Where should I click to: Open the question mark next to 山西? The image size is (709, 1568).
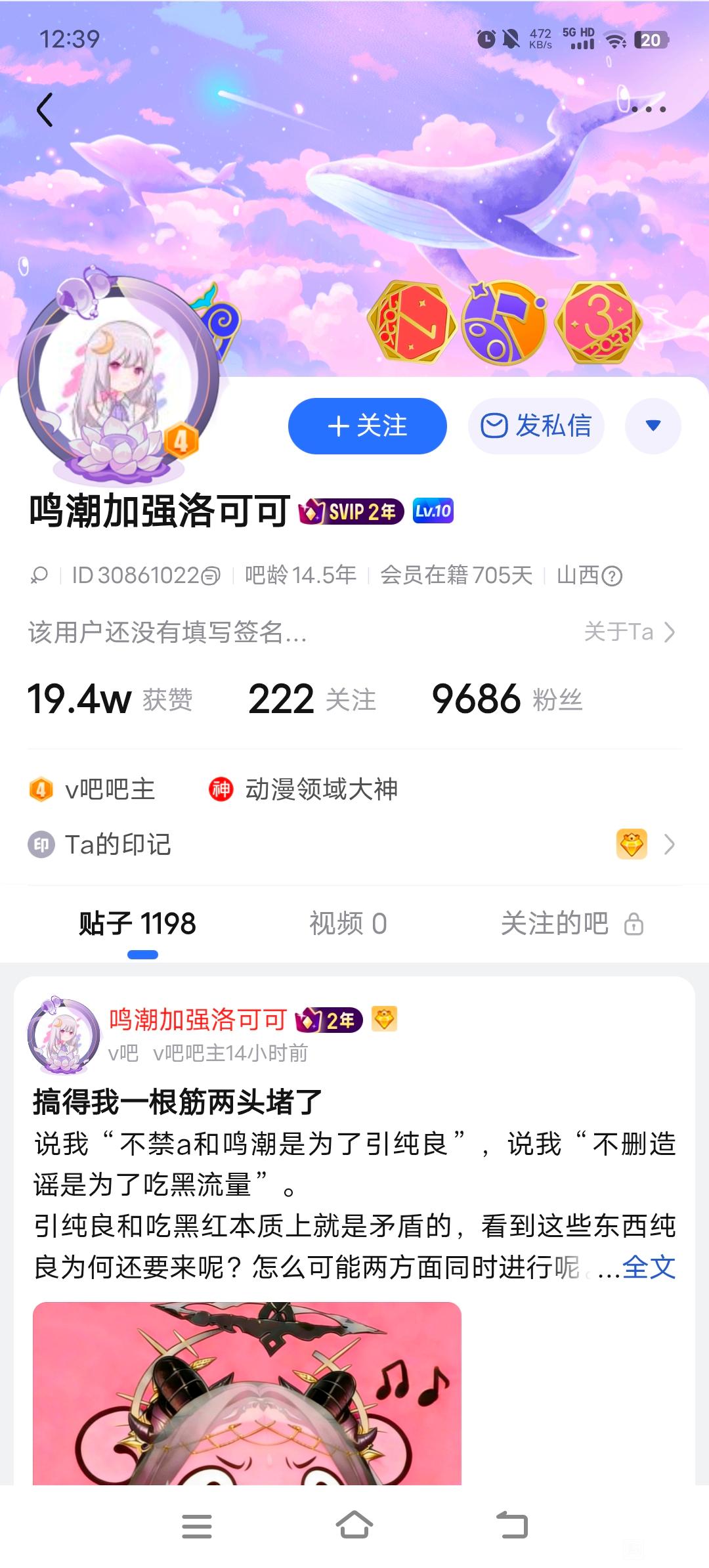(612, 576)
